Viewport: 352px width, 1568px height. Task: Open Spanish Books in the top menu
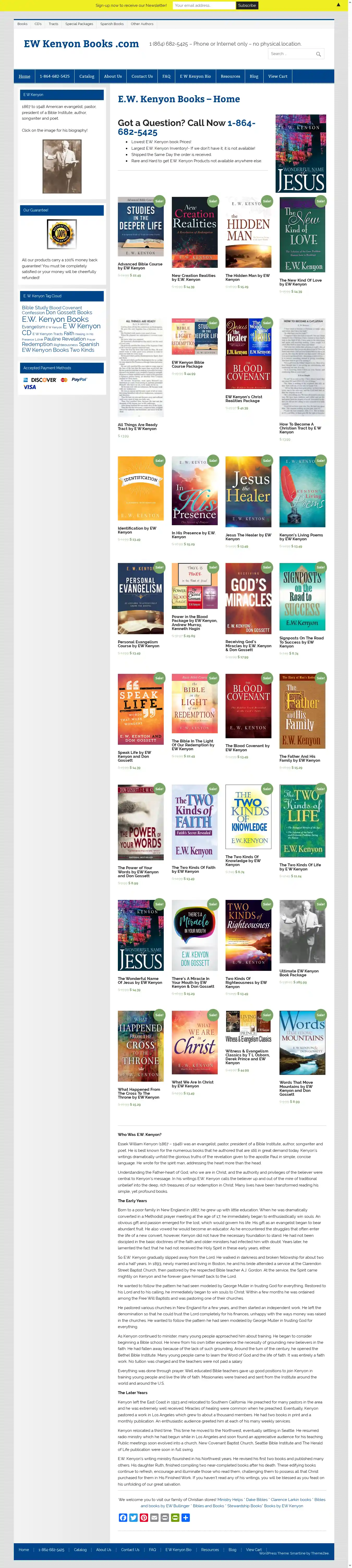[112, 24]
